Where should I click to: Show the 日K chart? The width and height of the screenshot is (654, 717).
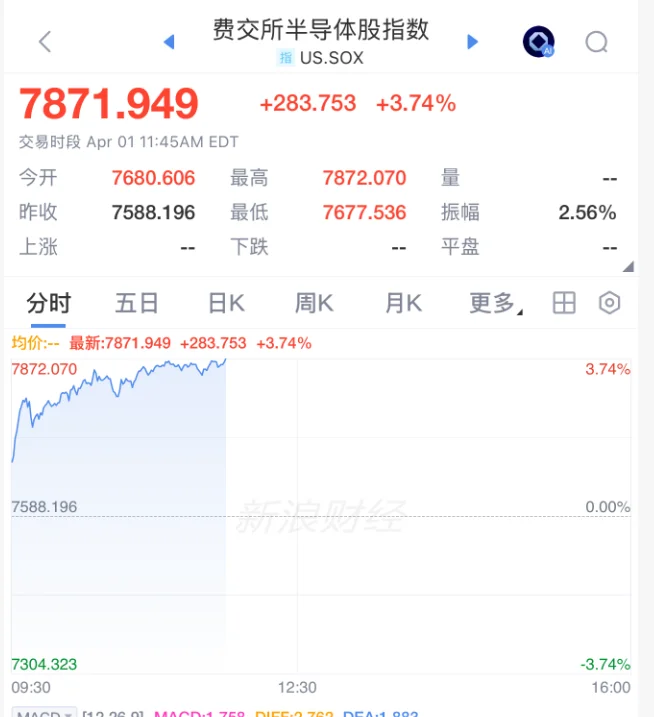(x=226, y=303)
